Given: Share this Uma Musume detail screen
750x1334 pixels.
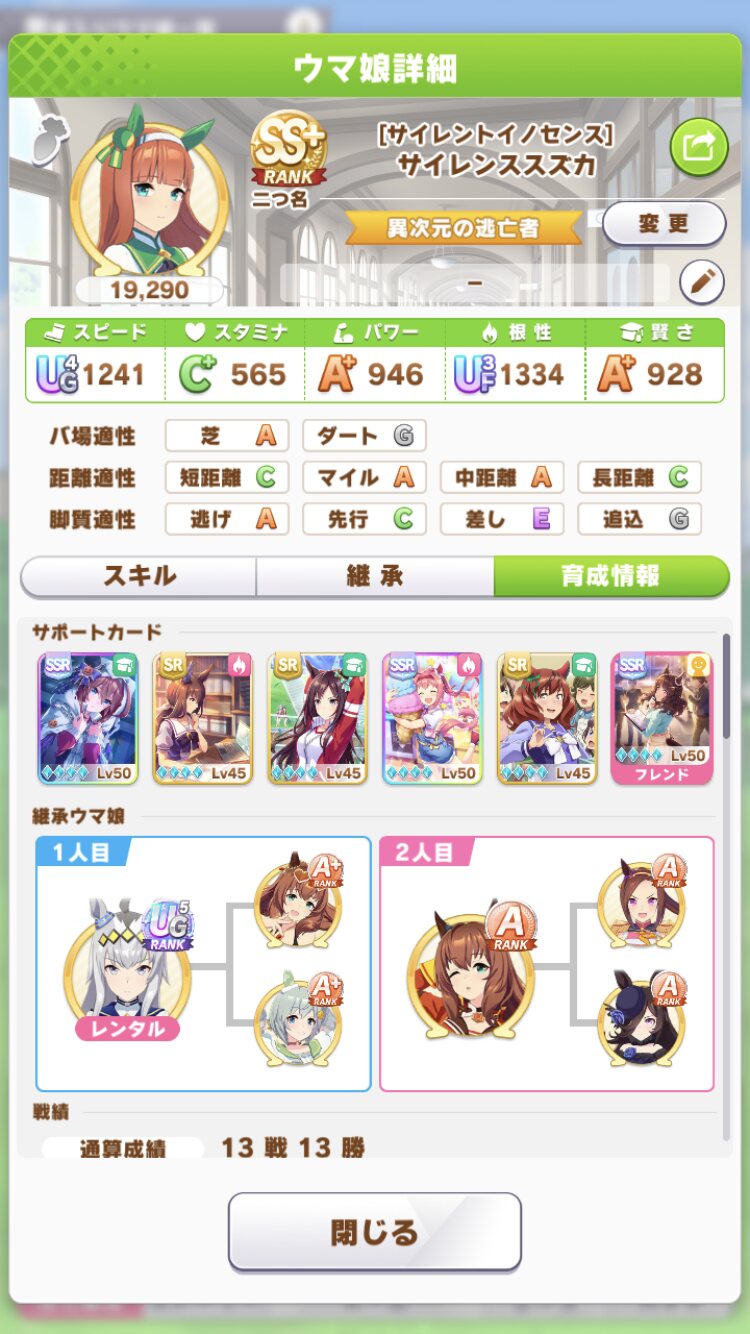Looking at the screenshot, I should [698, 148].
